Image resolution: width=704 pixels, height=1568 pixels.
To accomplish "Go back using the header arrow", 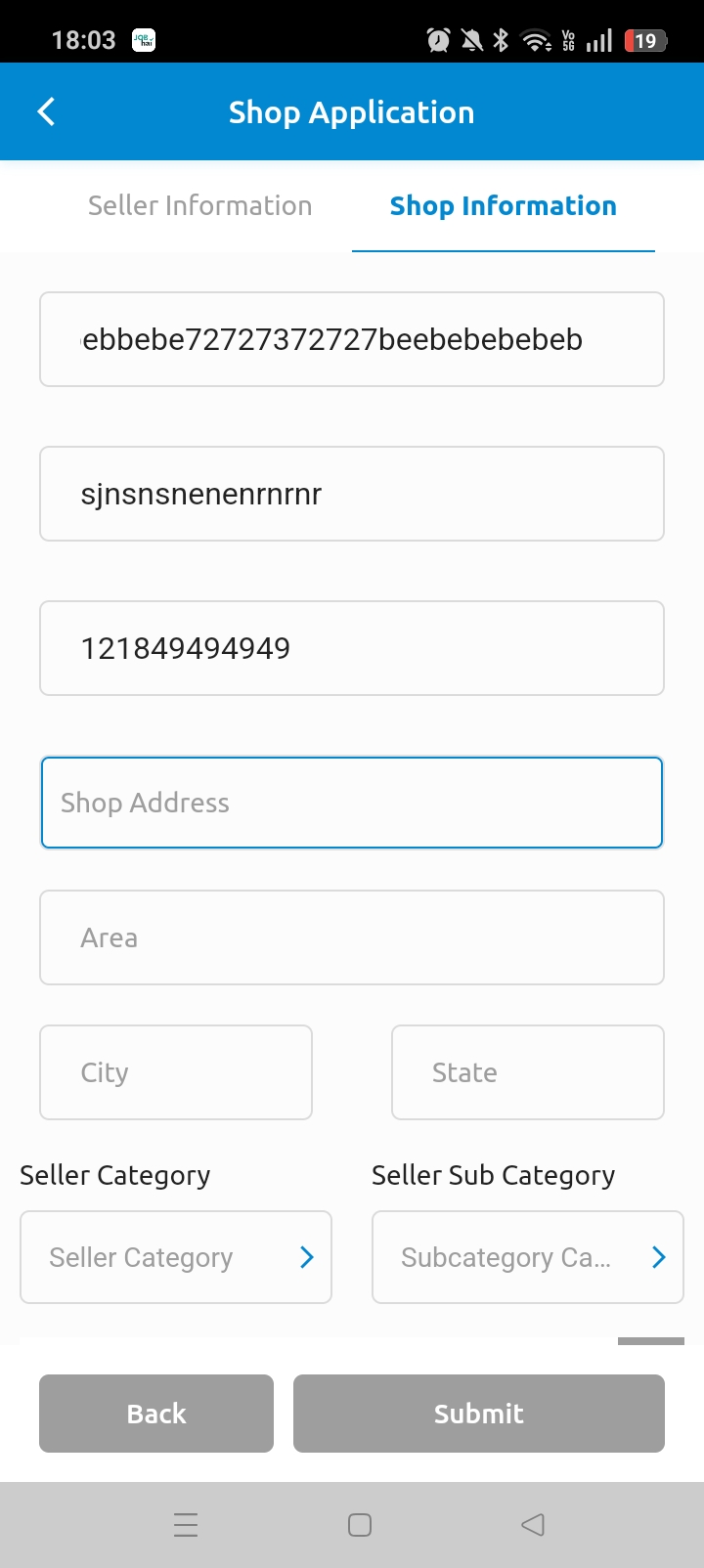I will (46, 111).
